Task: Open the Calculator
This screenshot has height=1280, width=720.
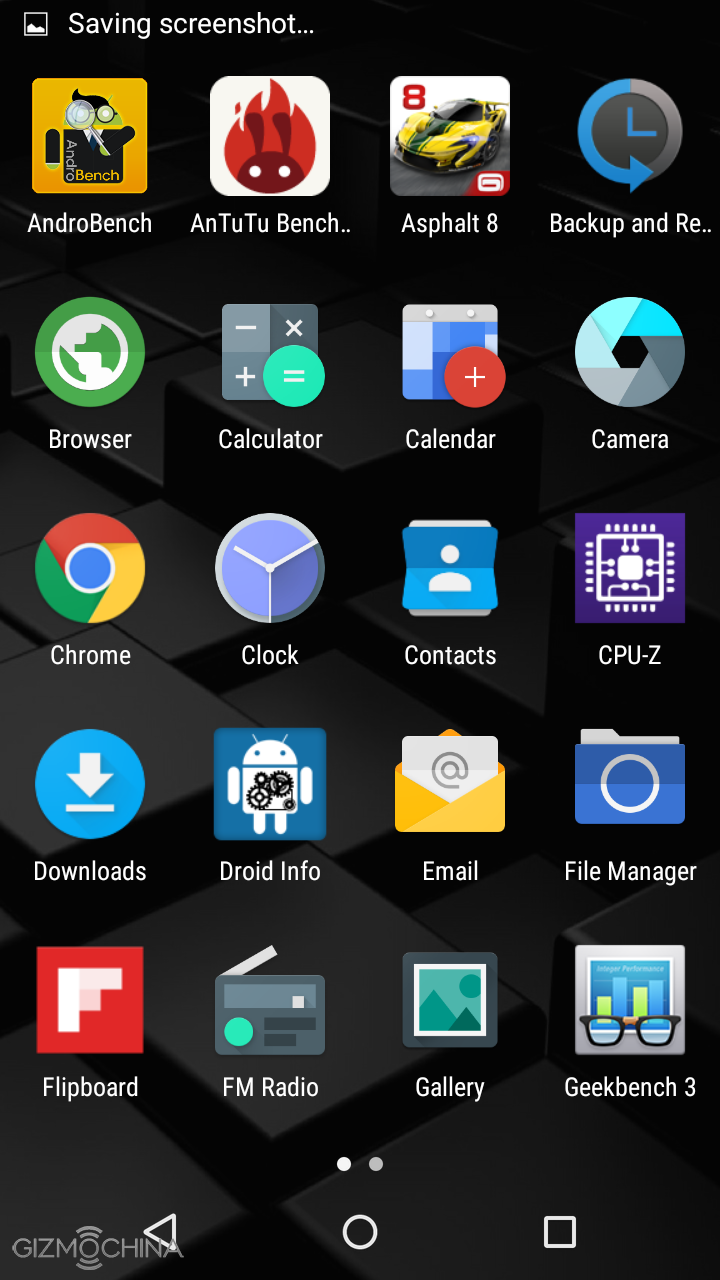Action: pyautogui.click(x=270, y=352)
